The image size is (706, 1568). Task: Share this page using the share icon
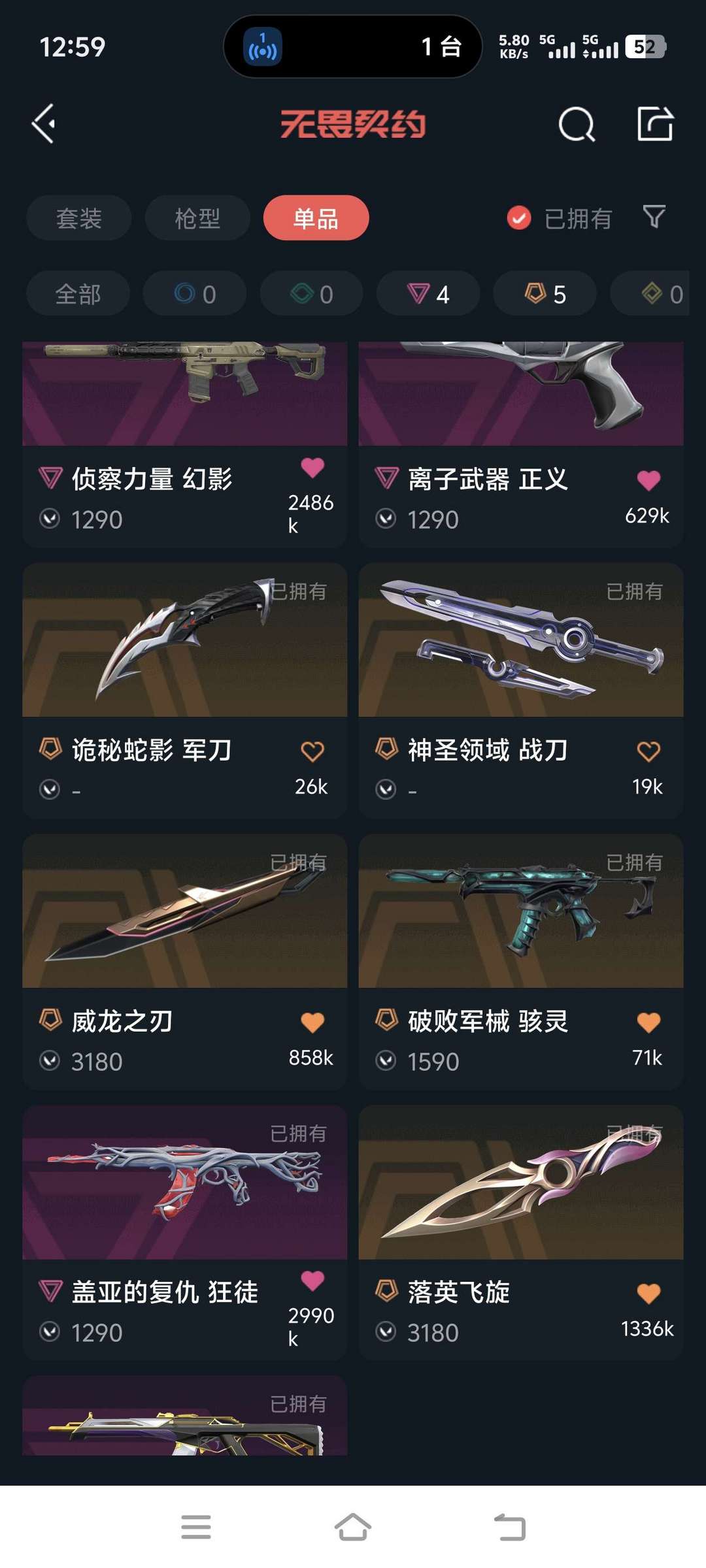point(655,123)
